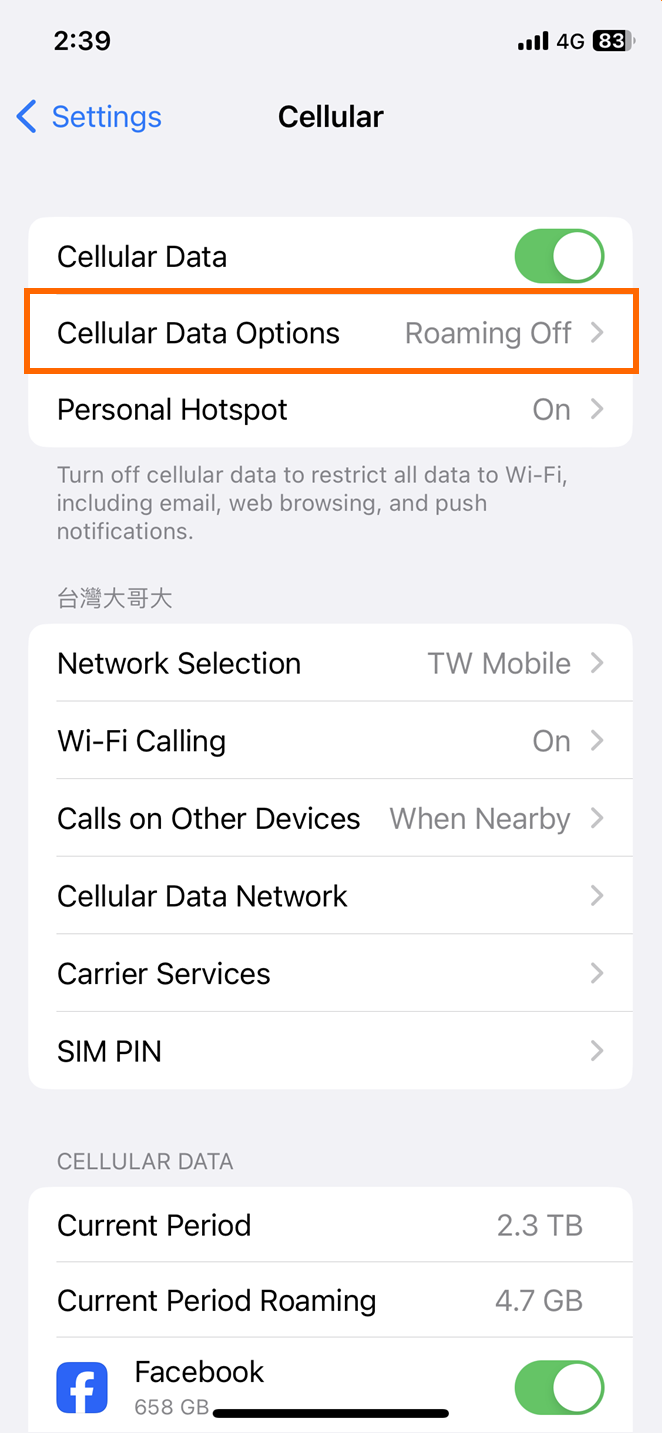Open Cellular Data Options
662x1433 pixels.
coord(331,333)
